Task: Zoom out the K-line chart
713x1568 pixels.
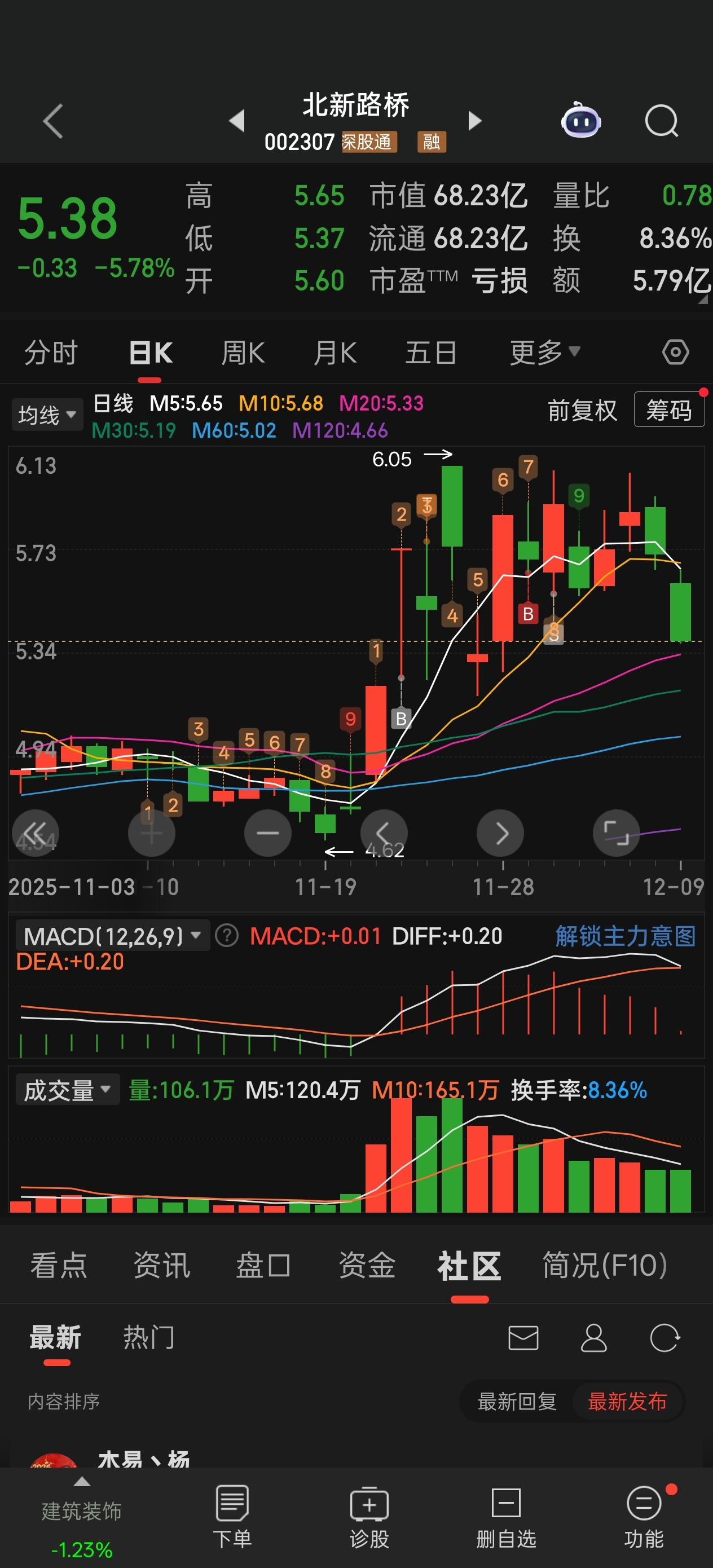Action: coord(267,833)
